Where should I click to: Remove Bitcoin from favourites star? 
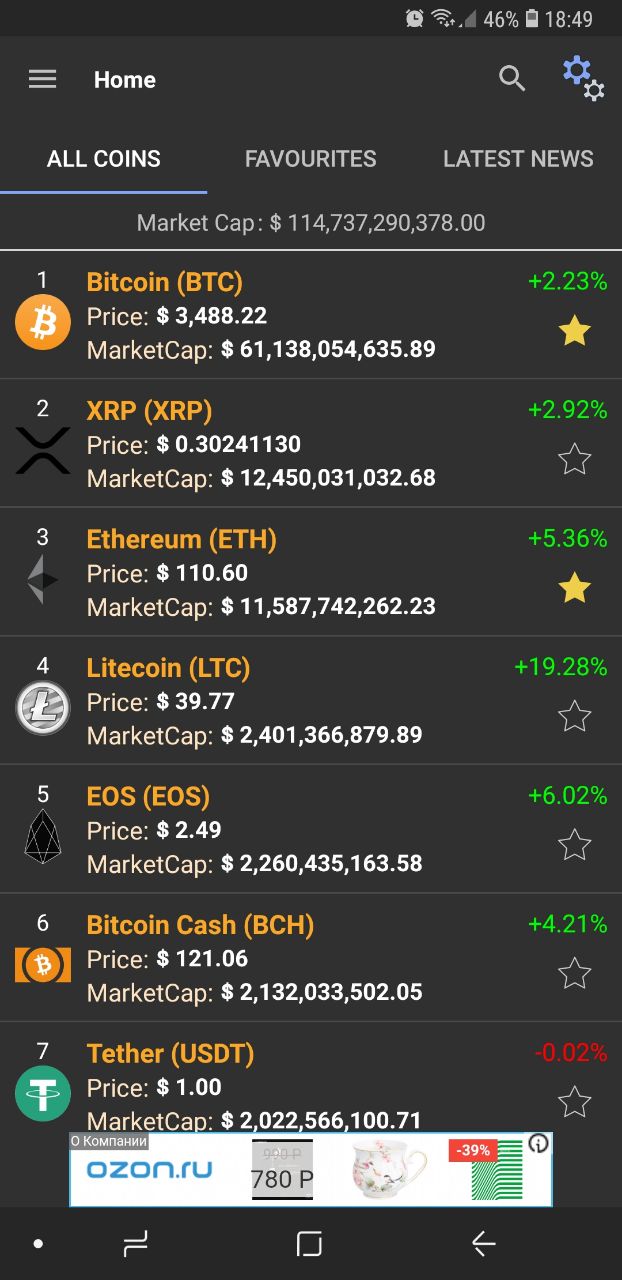coord(574,331)
